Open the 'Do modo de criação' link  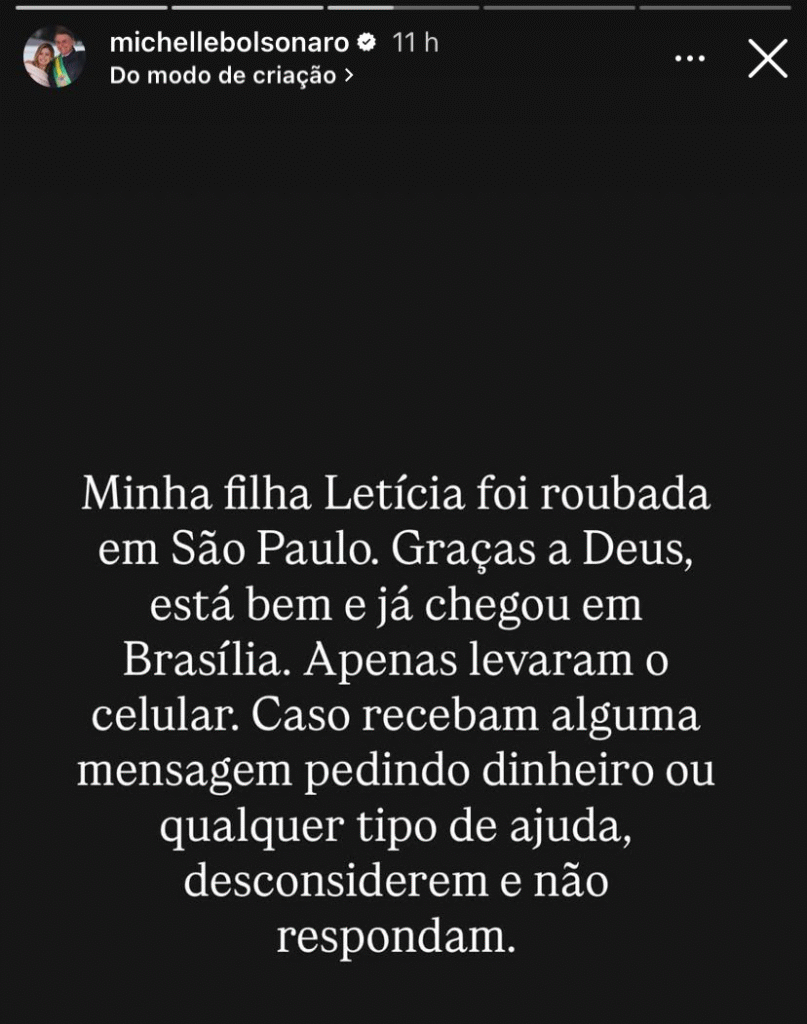(x=230, y=74)
